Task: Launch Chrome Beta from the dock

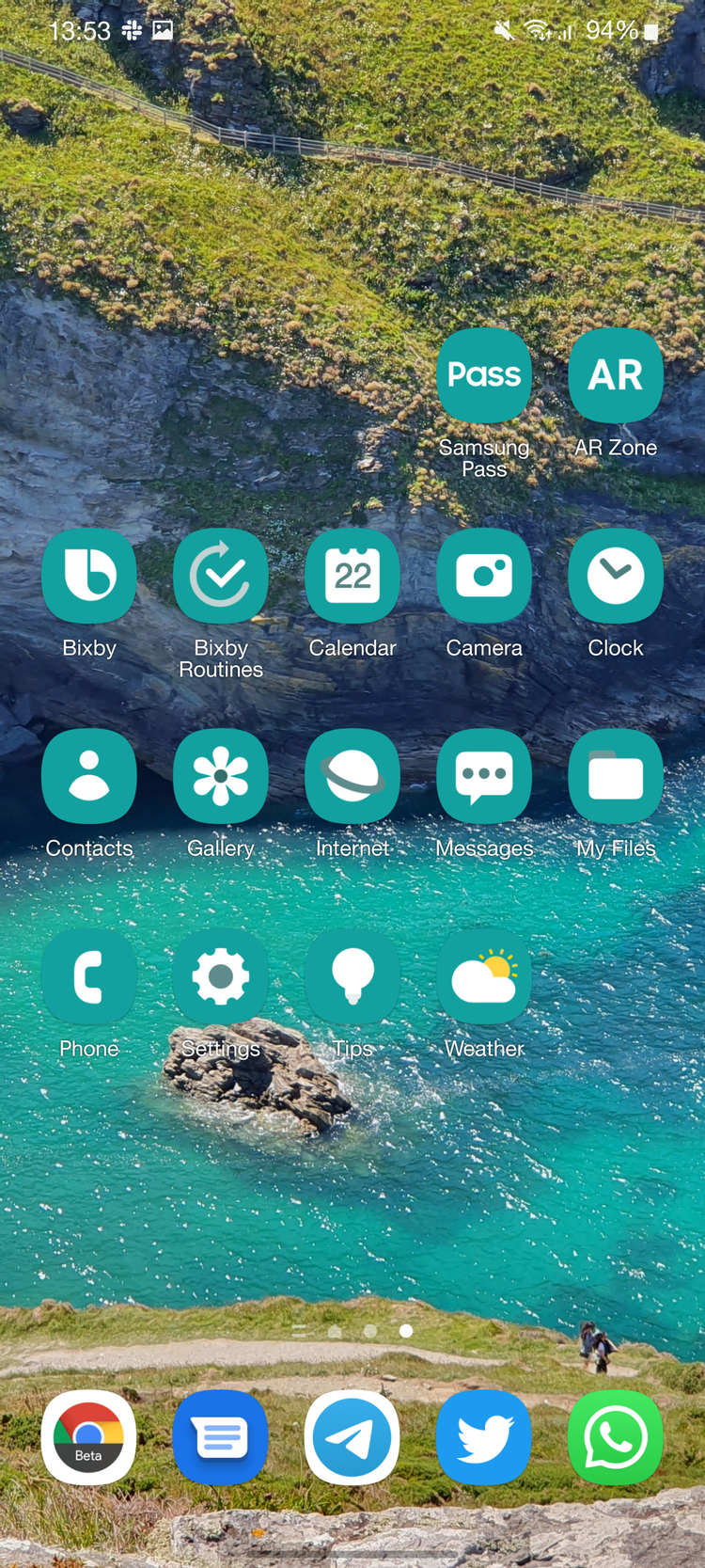Action: tap(89, 1437)
